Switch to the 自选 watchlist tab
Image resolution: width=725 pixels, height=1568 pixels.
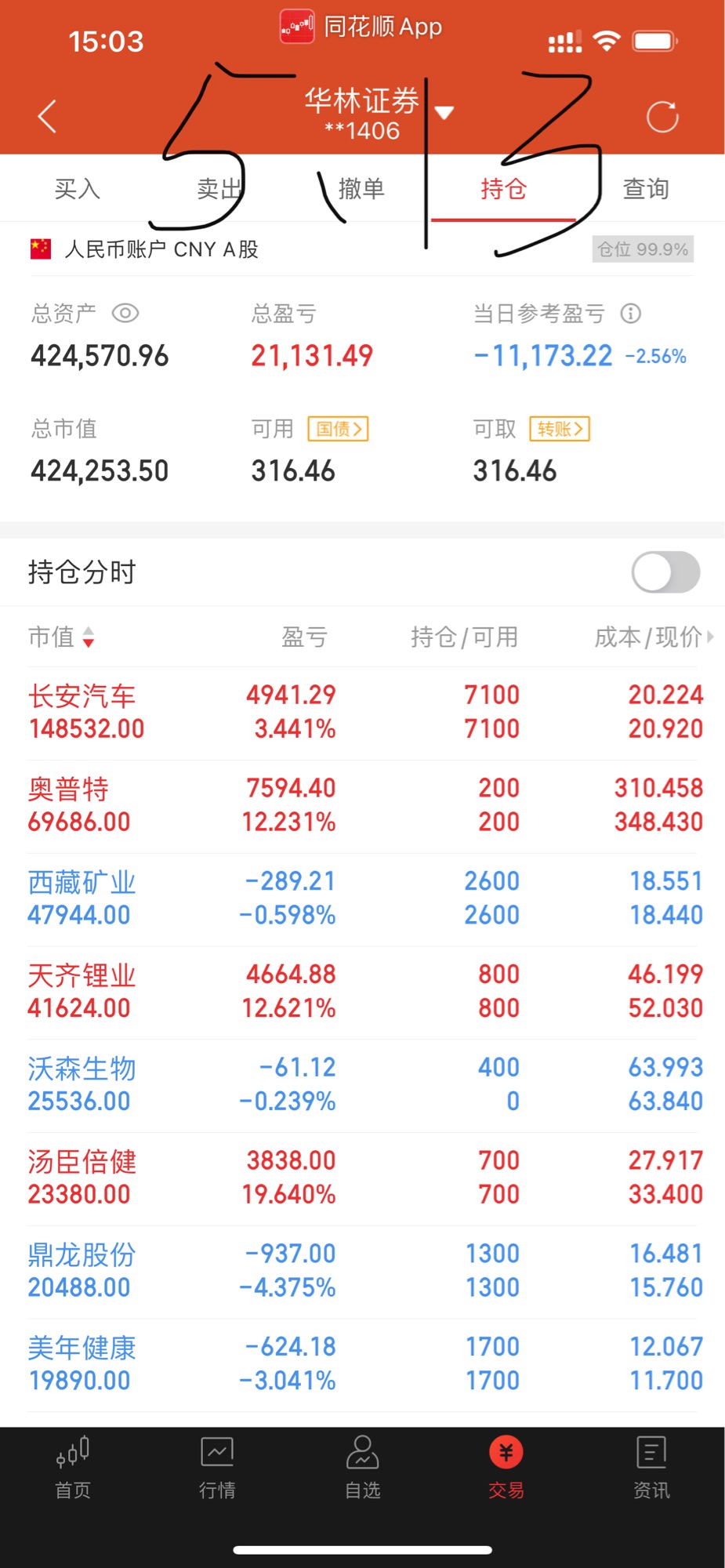362,1468
